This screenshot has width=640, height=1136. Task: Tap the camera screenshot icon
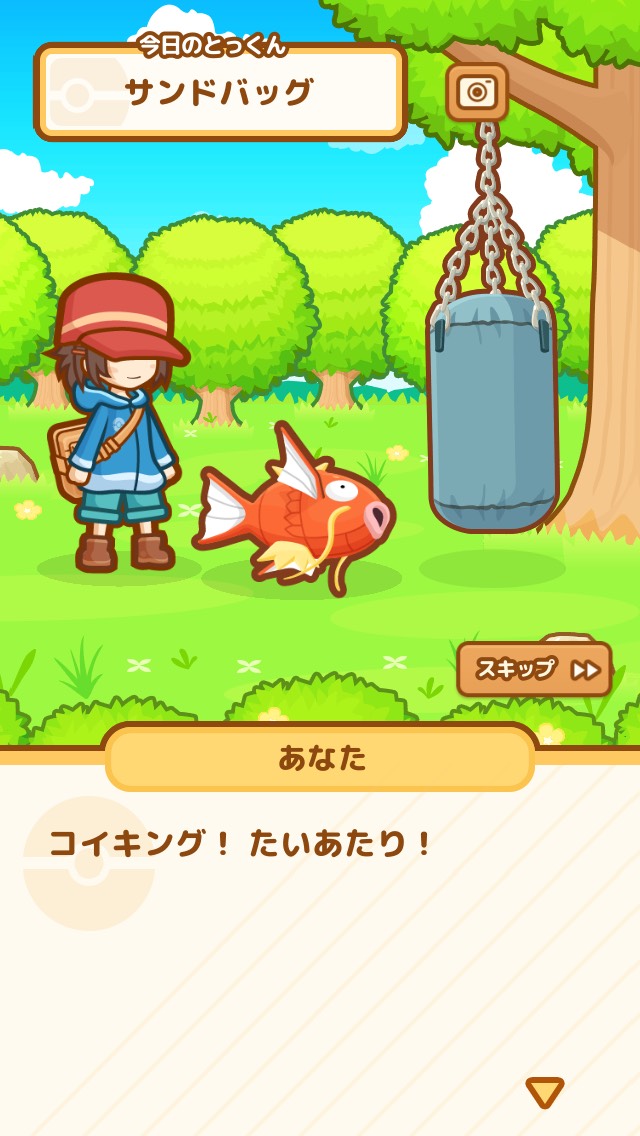[x=477, y=93]
